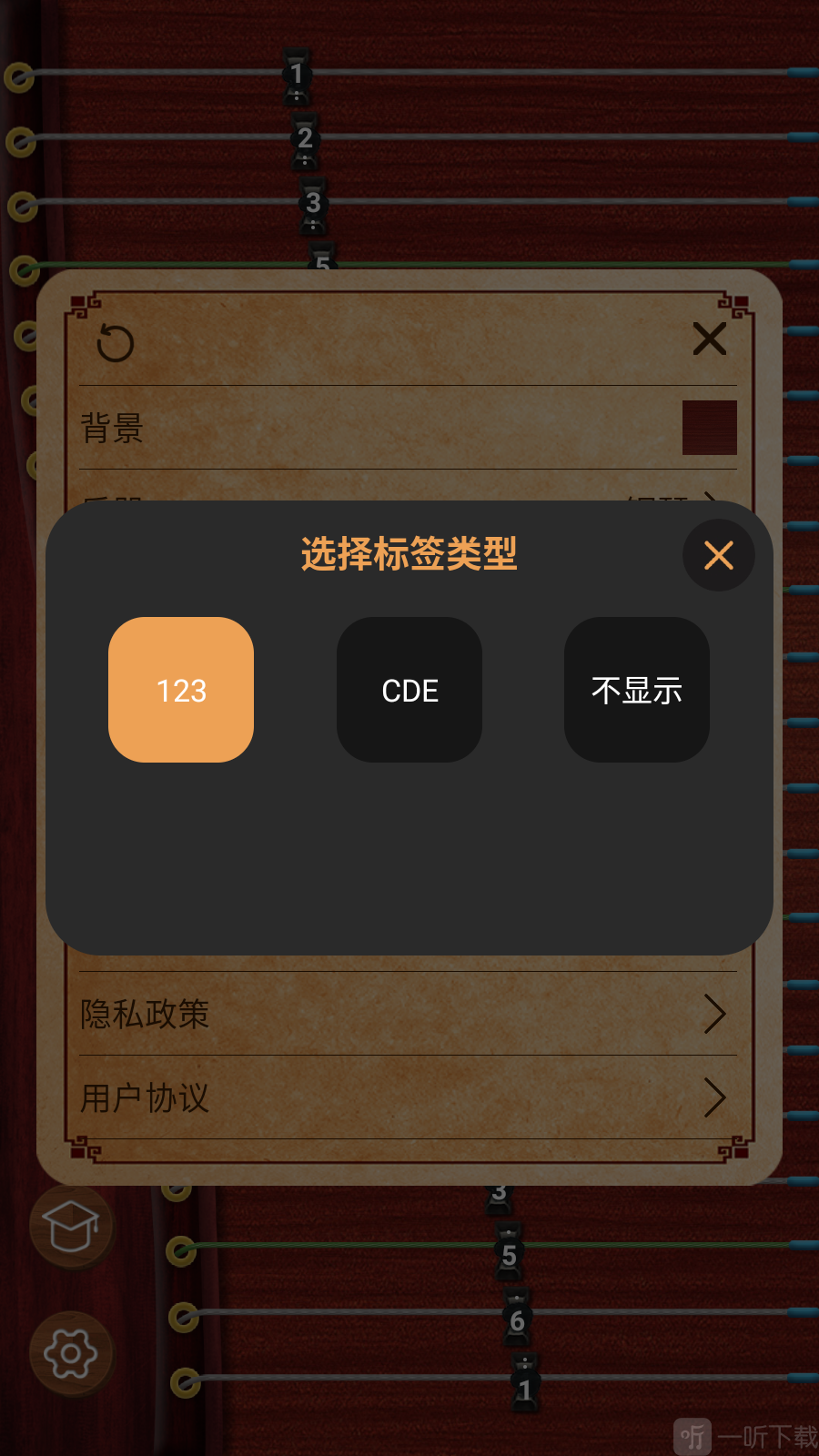Open the graduation cap tutorial button

[x=71, y=1226]
